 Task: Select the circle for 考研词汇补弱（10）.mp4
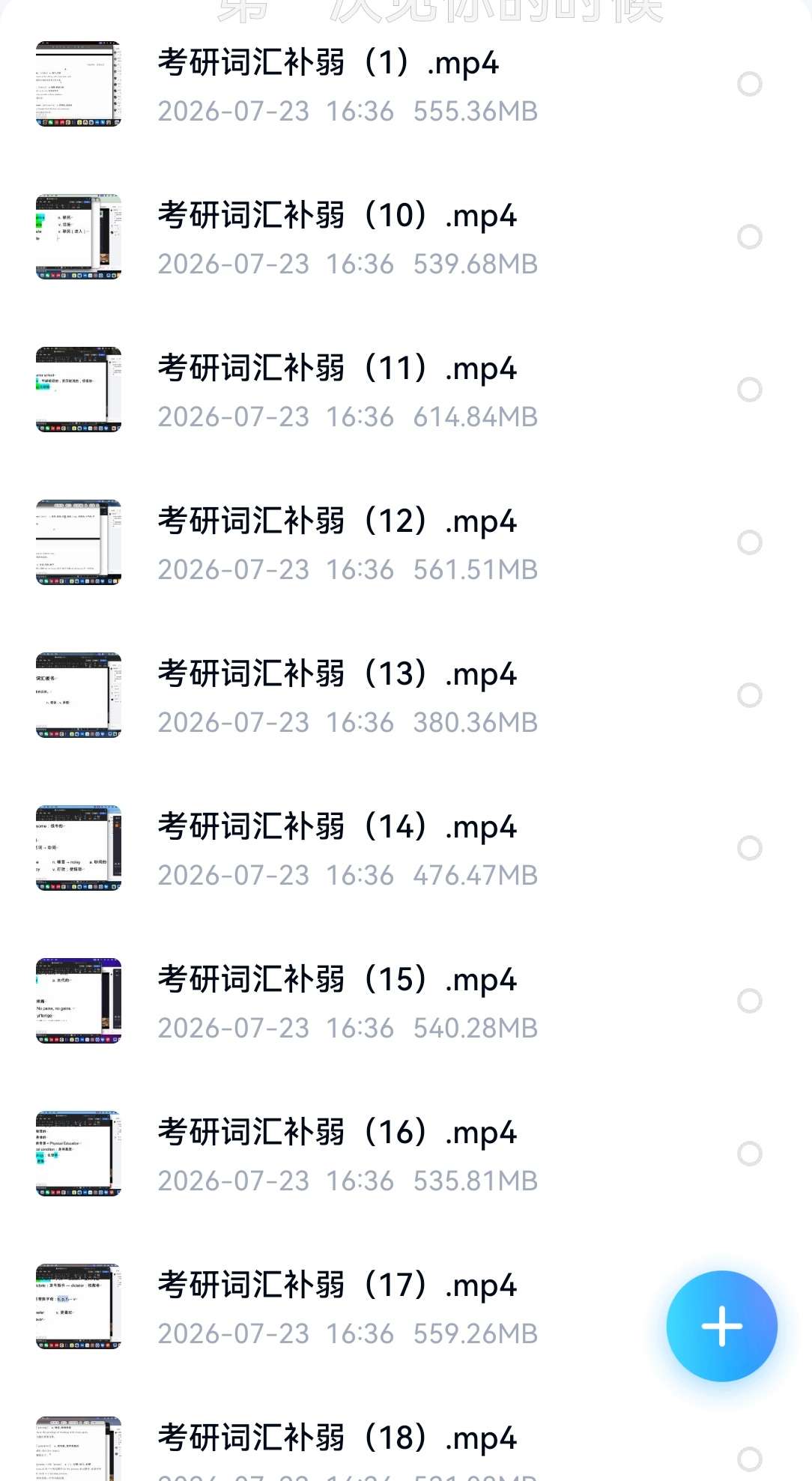click(x=750, y=237)
